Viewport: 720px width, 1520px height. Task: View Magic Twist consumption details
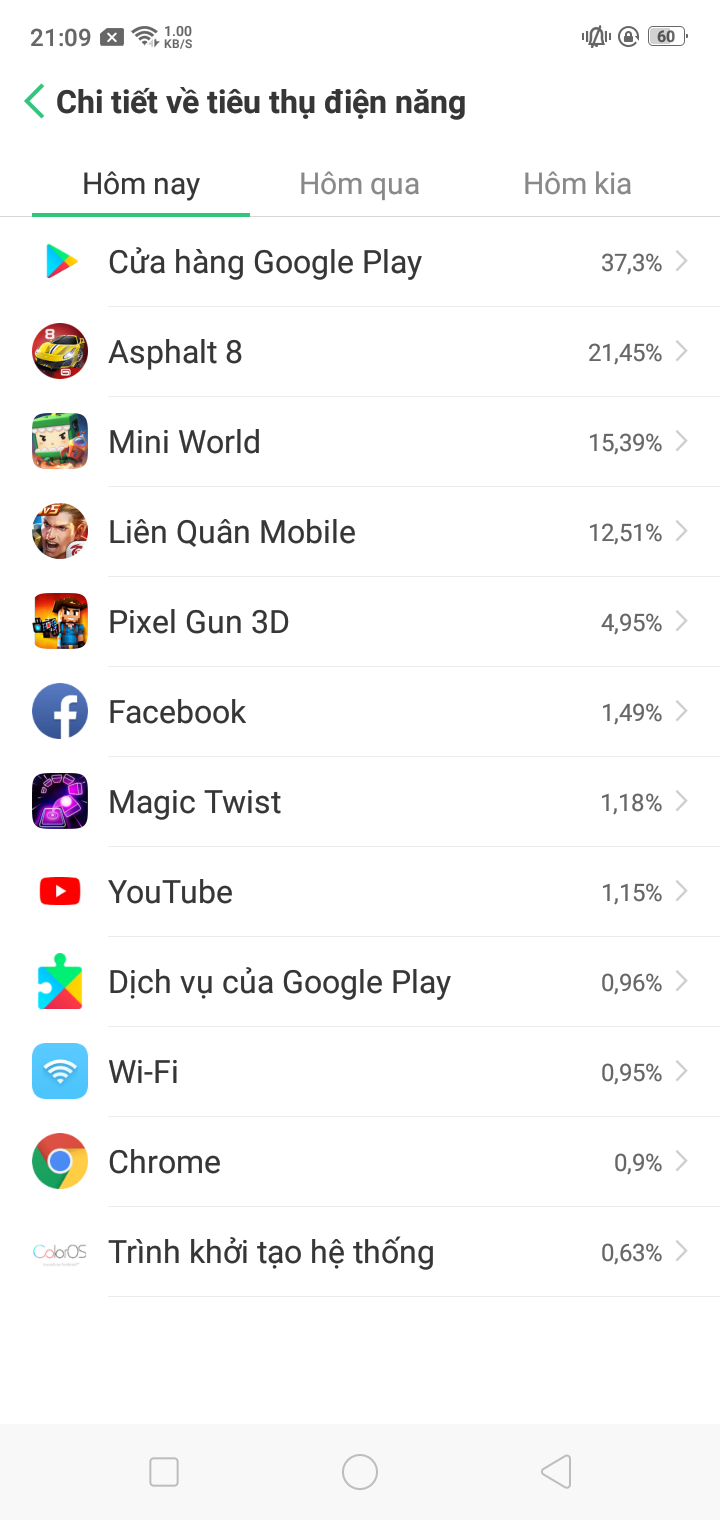(x=360, y=802)
